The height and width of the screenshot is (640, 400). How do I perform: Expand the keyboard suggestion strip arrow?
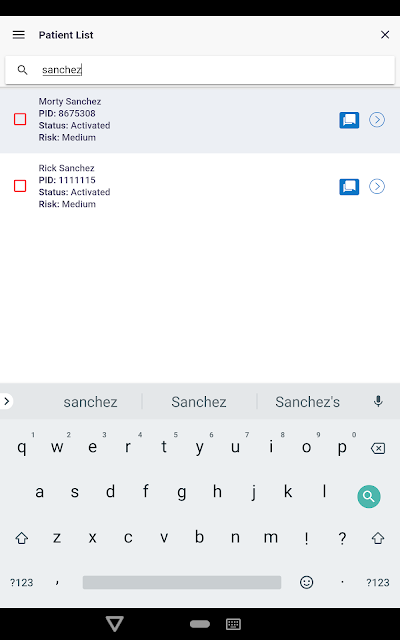(6, 401)
